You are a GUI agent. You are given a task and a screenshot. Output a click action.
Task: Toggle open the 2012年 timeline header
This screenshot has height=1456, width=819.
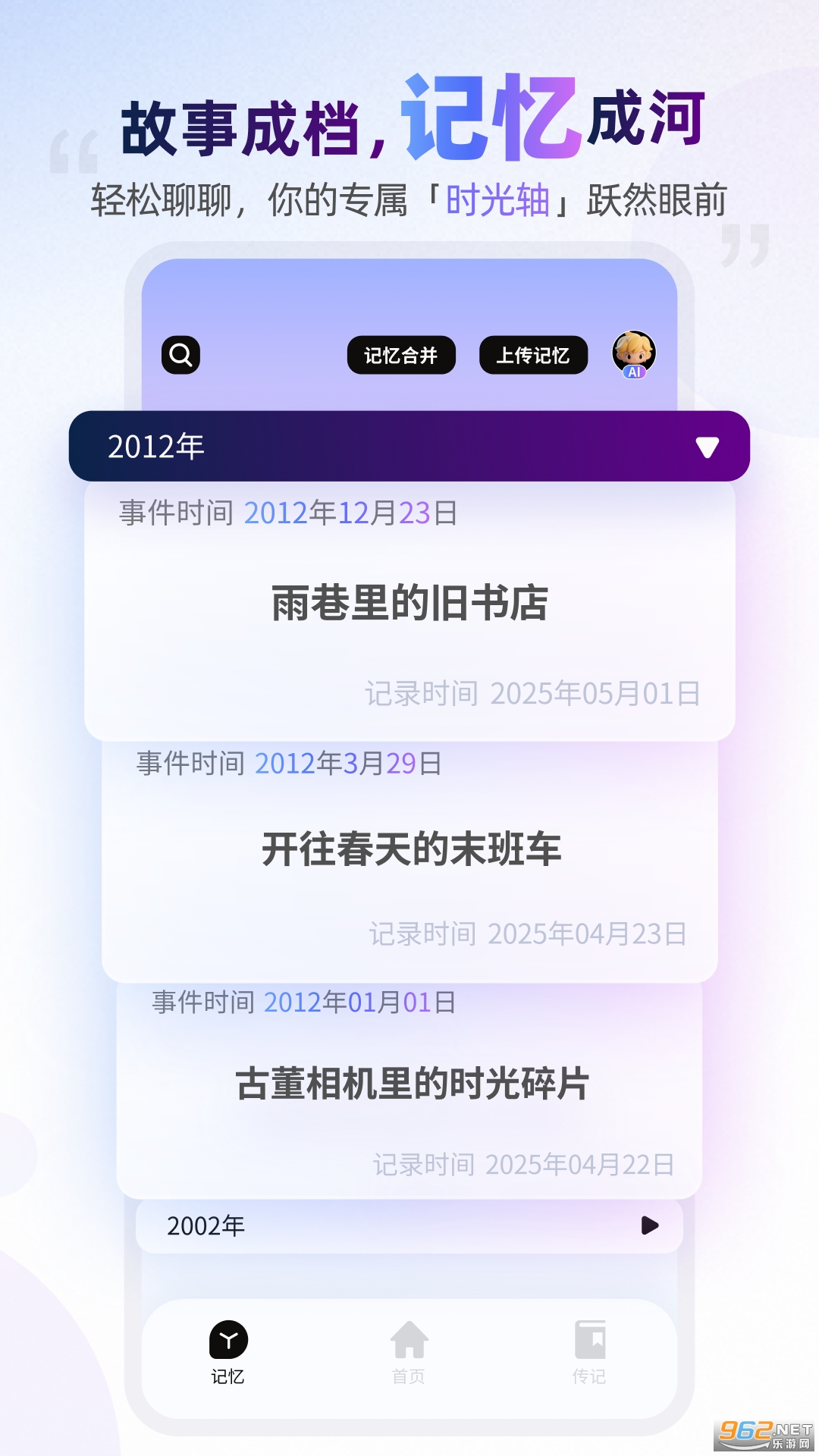[409, 447]
